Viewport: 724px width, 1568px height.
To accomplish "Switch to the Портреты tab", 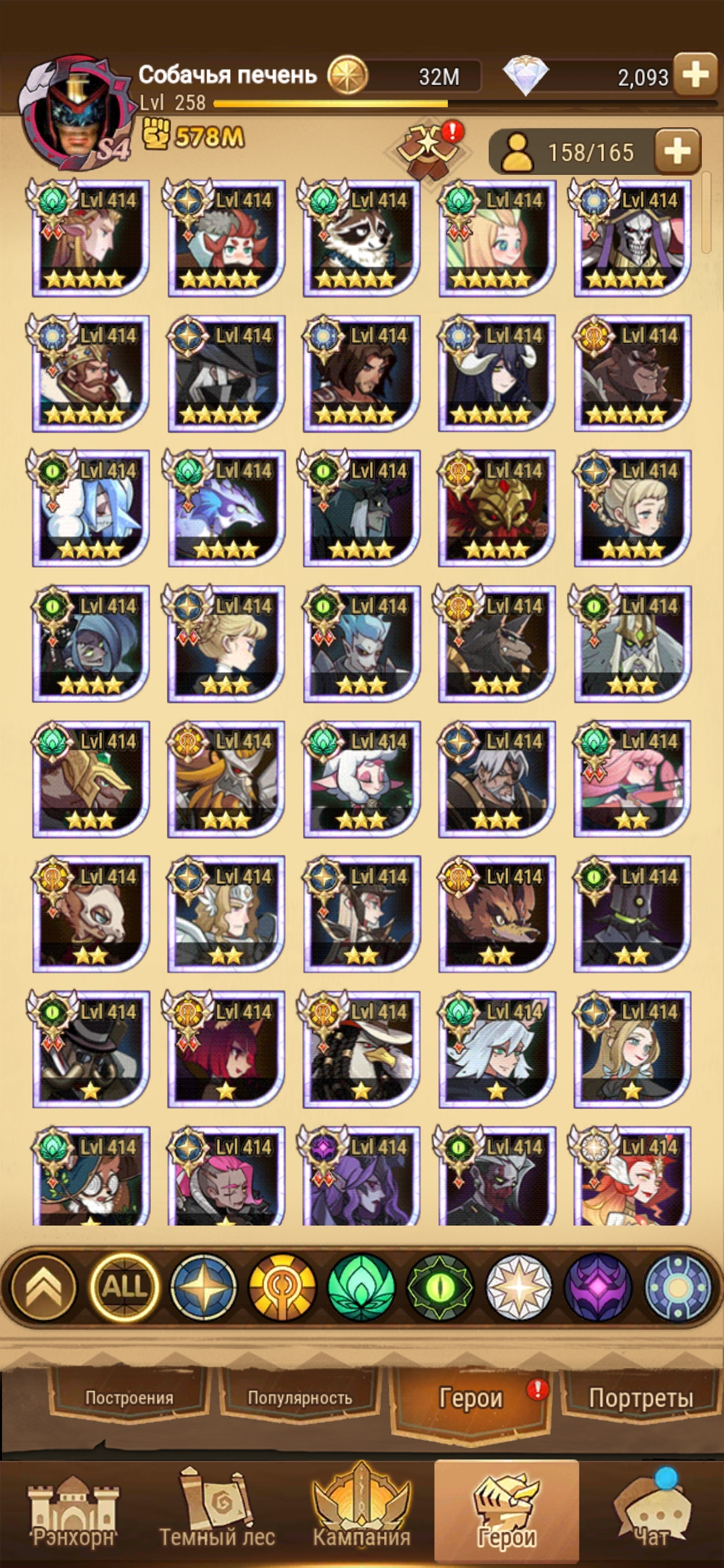I will click(640, 1397).
